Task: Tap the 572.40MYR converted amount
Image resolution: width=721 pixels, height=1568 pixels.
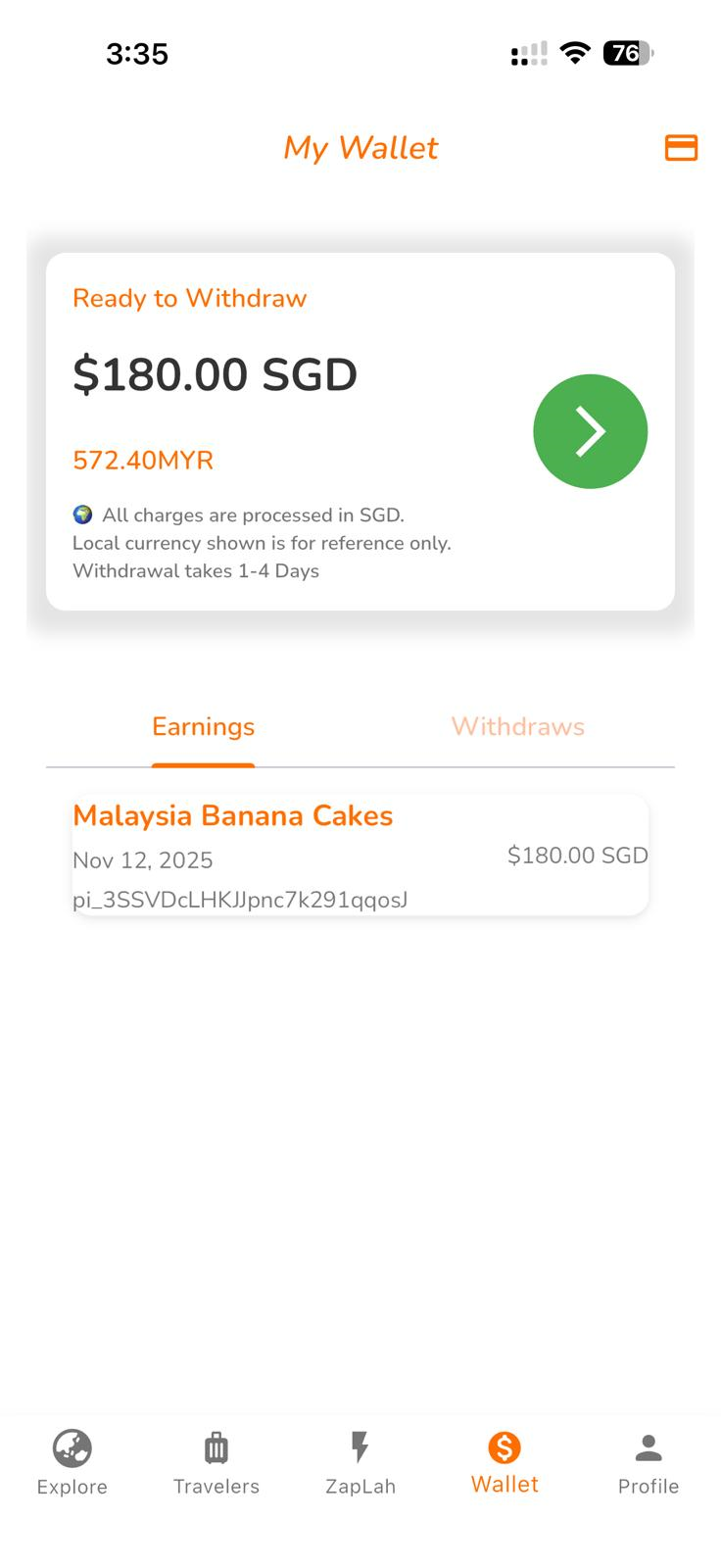Action: point(143,460)
